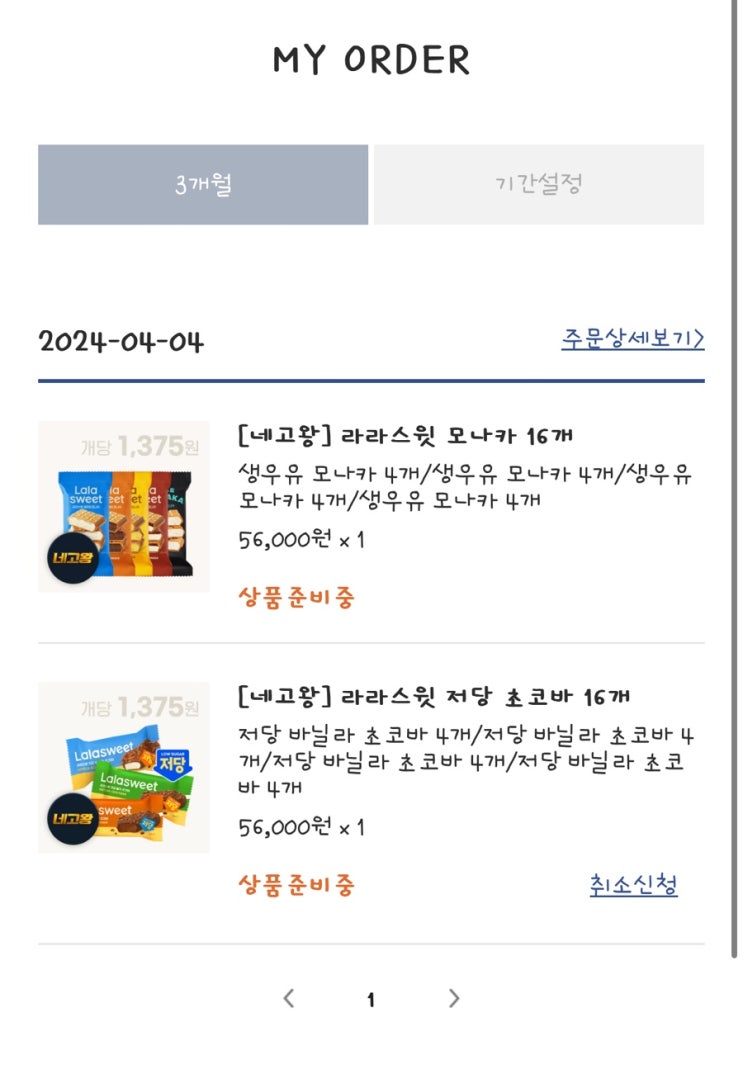Open the 주문상세보기 link
This screenshot has width=743, height=1074.
pyautogui.click(x=633, y=339)
